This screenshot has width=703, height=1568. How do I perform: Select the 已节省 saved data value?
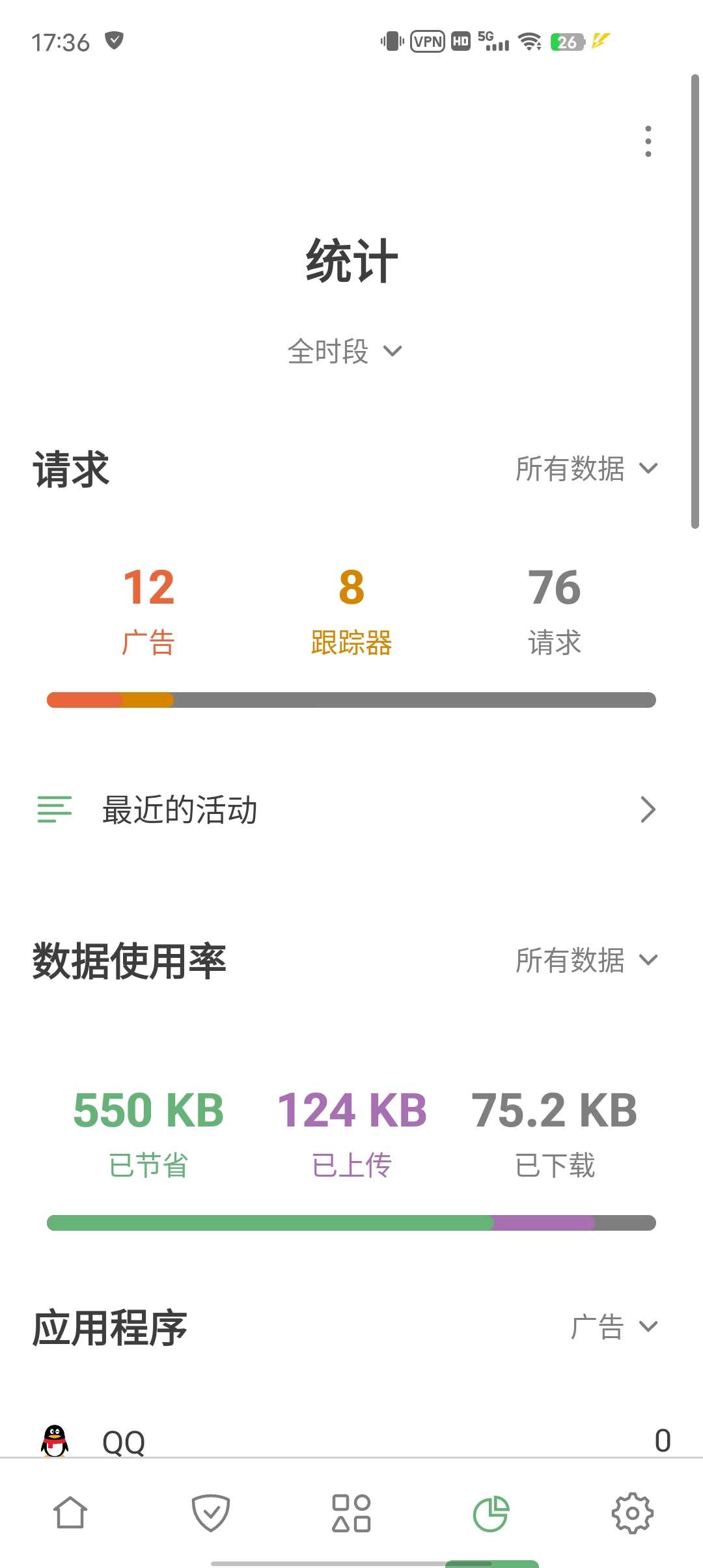[148, 1133]
